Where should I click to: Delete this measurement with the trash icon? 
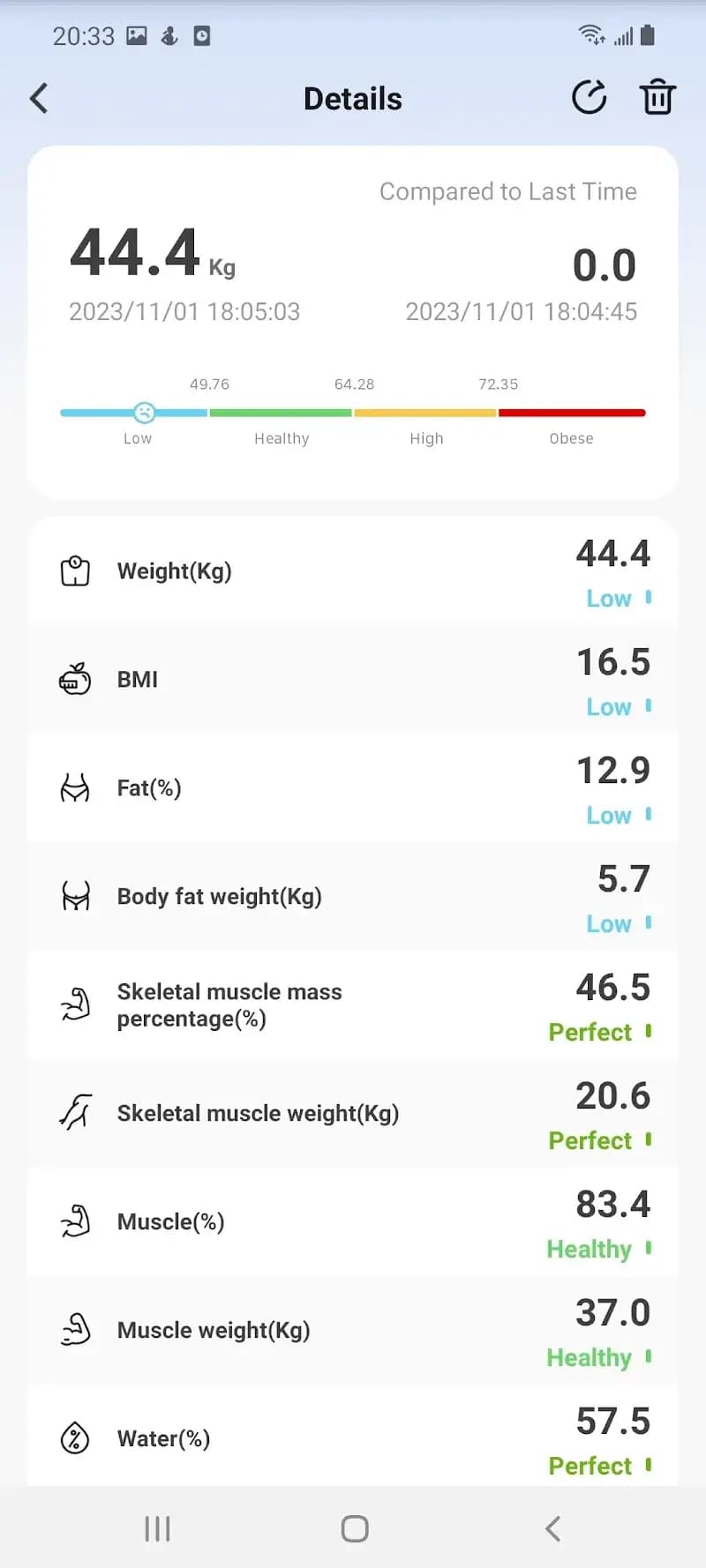(657, 98)
